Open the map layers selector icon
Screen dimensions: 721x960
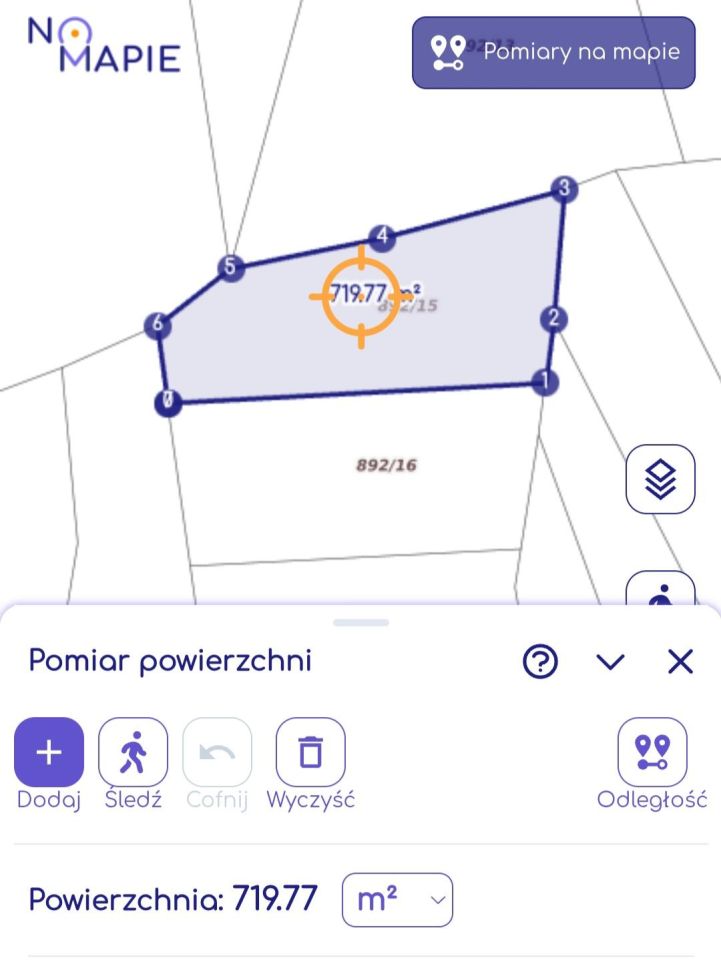659,479
